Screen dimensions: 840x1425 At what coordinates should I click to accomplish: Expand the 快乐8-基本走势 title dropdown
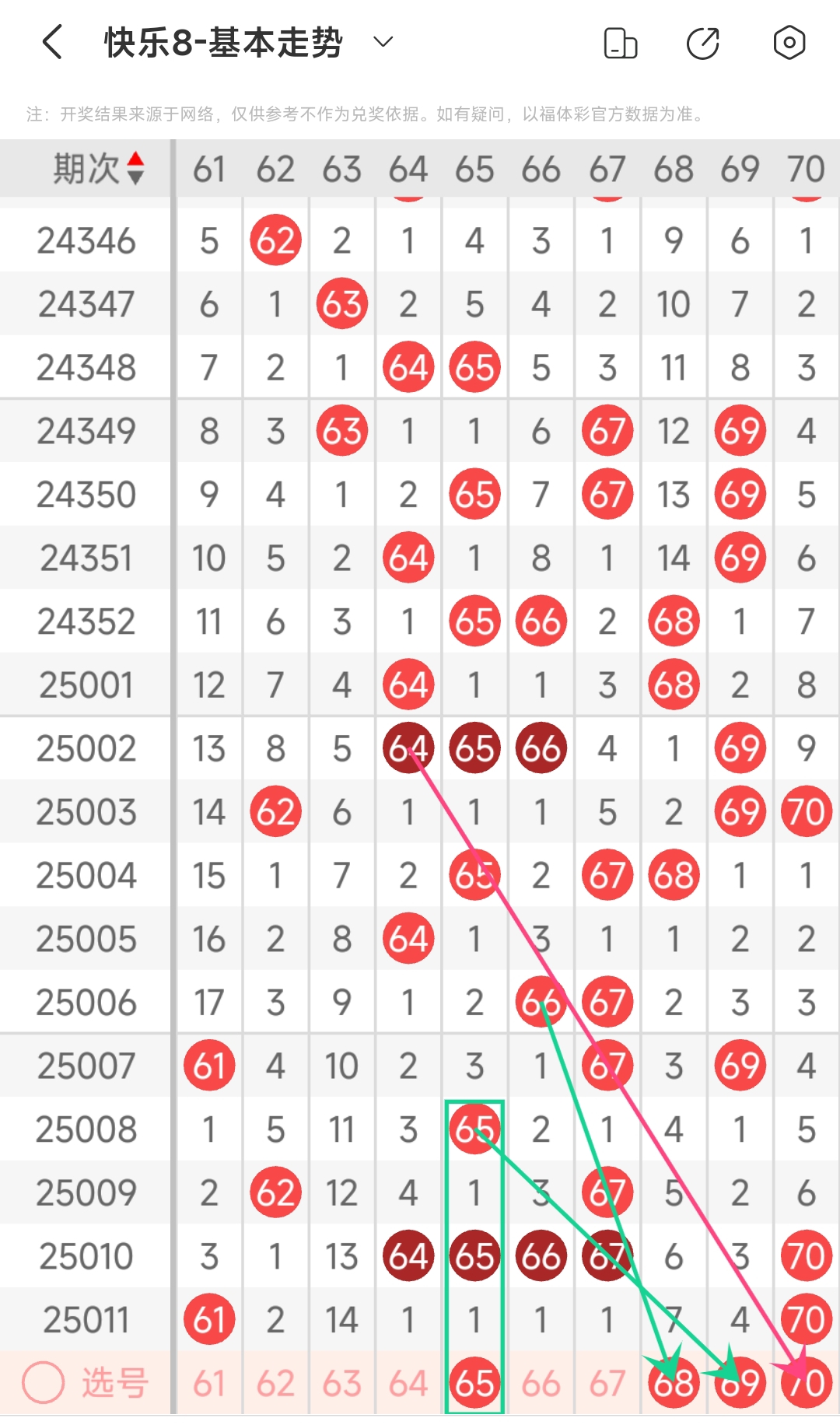point(383,42)
